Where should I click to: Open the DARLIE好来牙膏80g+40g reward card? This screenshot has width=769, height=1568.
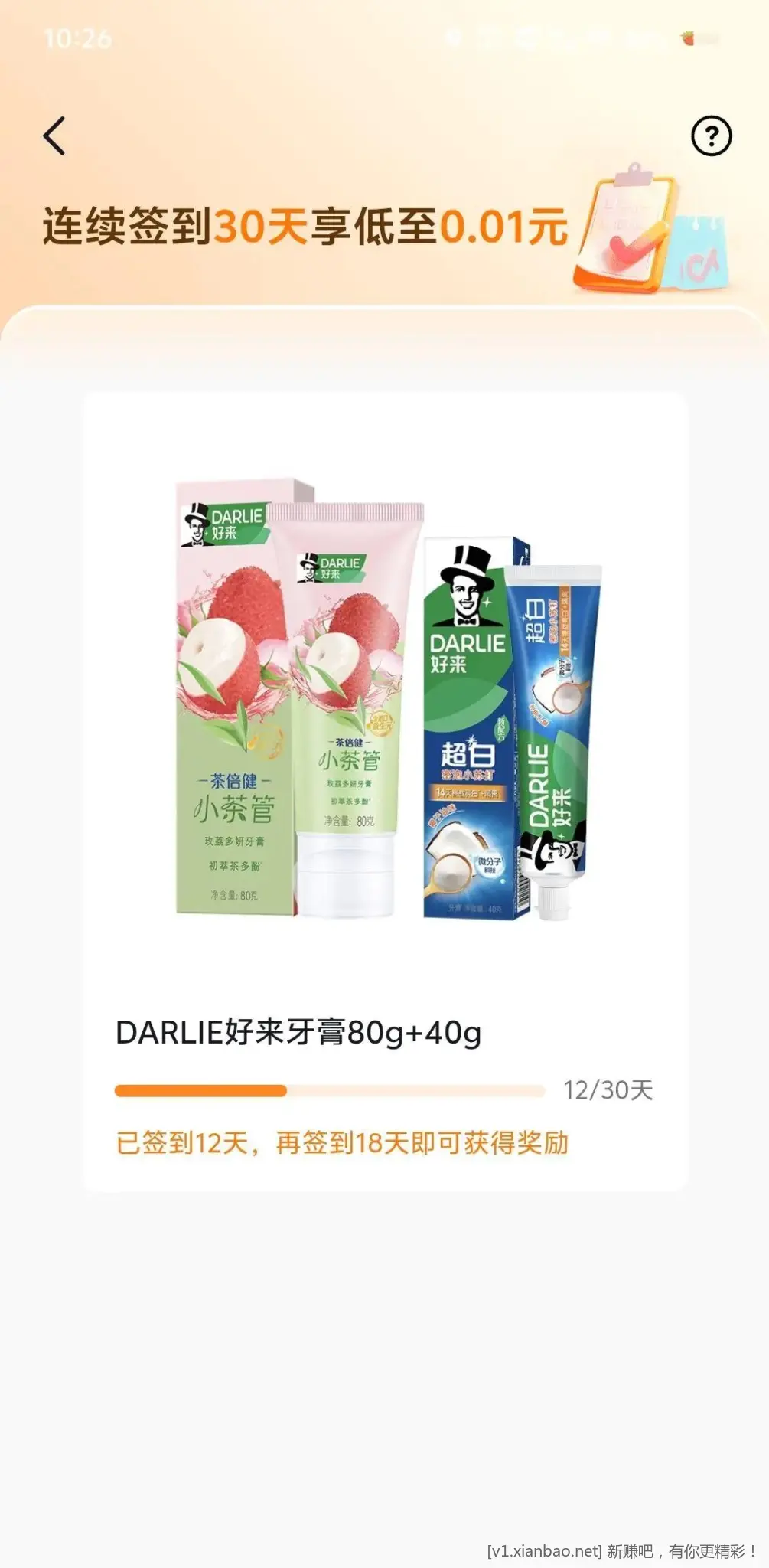click(x=385, y=791)
